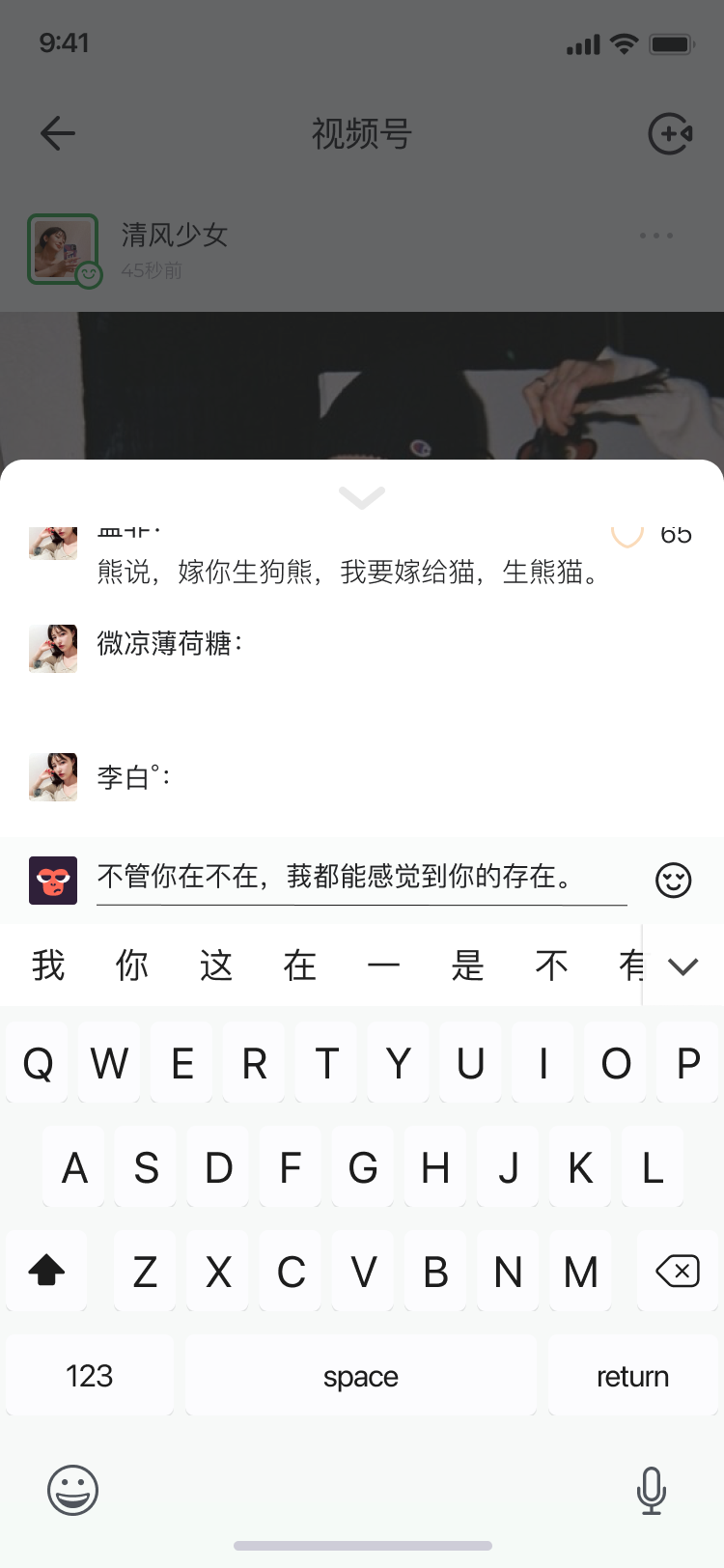The image size is (724, 1568).
Task: Expand the word suggestion list
Action: 682,966
